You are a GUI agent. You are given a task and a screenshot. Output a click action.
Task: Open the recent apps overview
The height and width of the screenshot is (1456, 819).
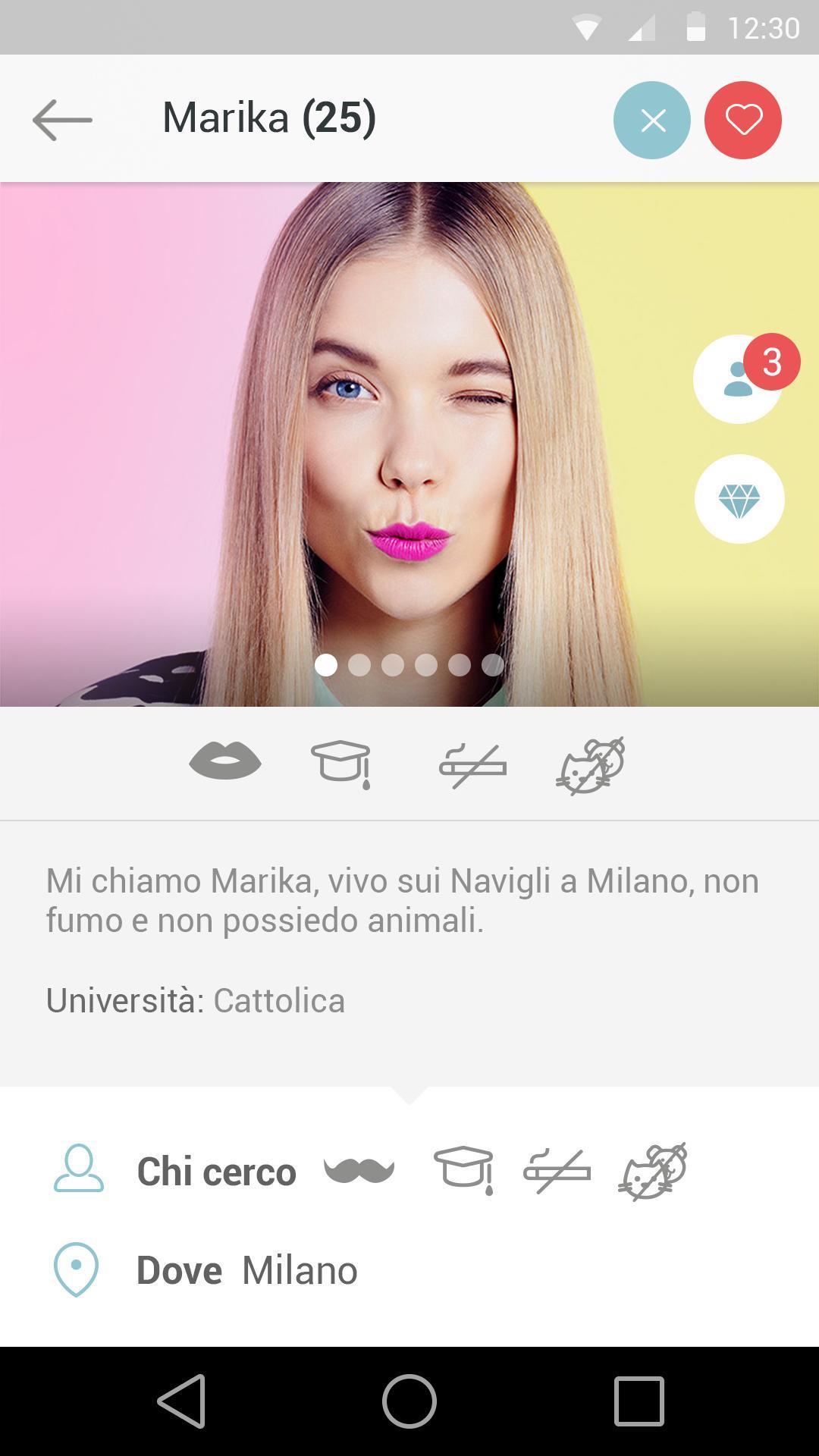[639, 1401]
